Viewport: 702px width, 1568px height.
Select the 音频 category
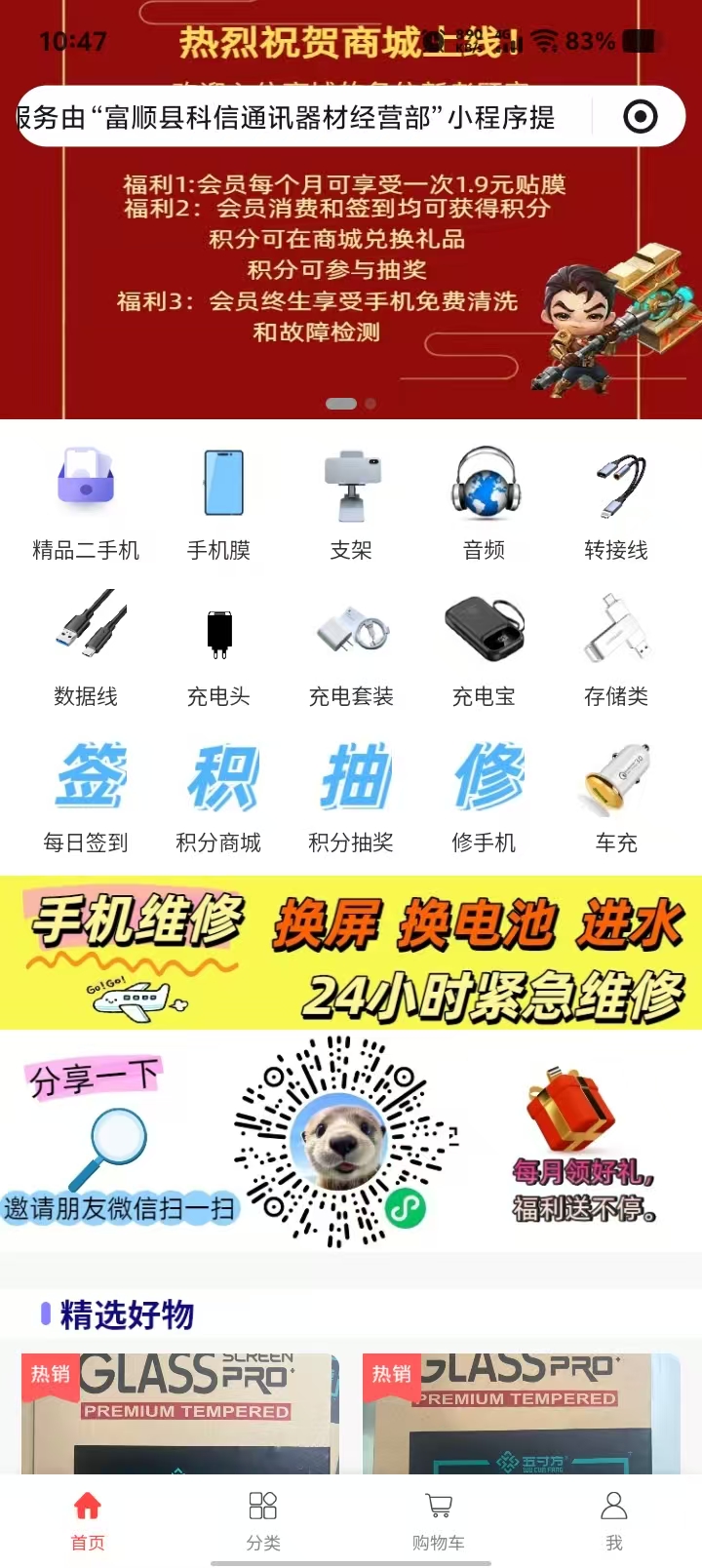[484, 503]
